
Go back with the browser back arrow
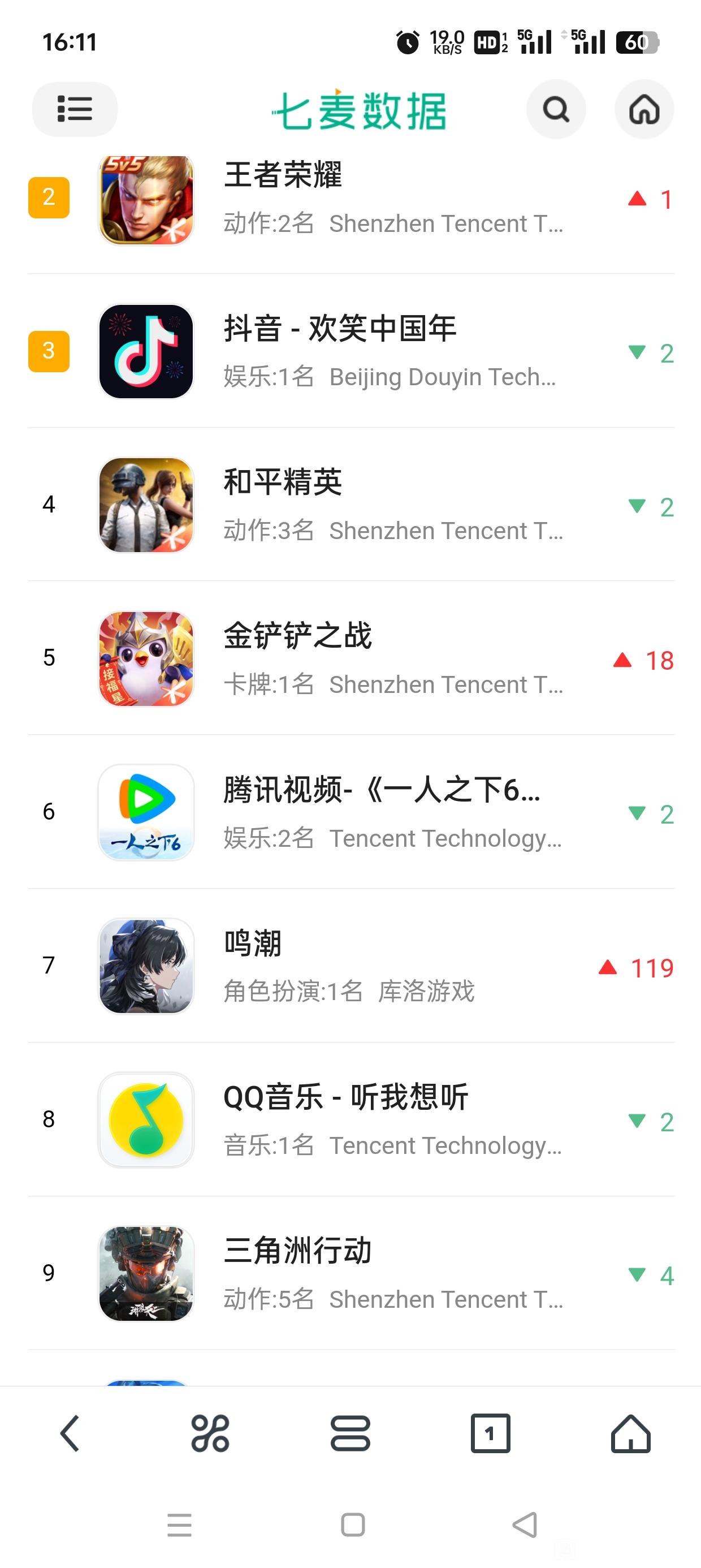[70, 1433]
